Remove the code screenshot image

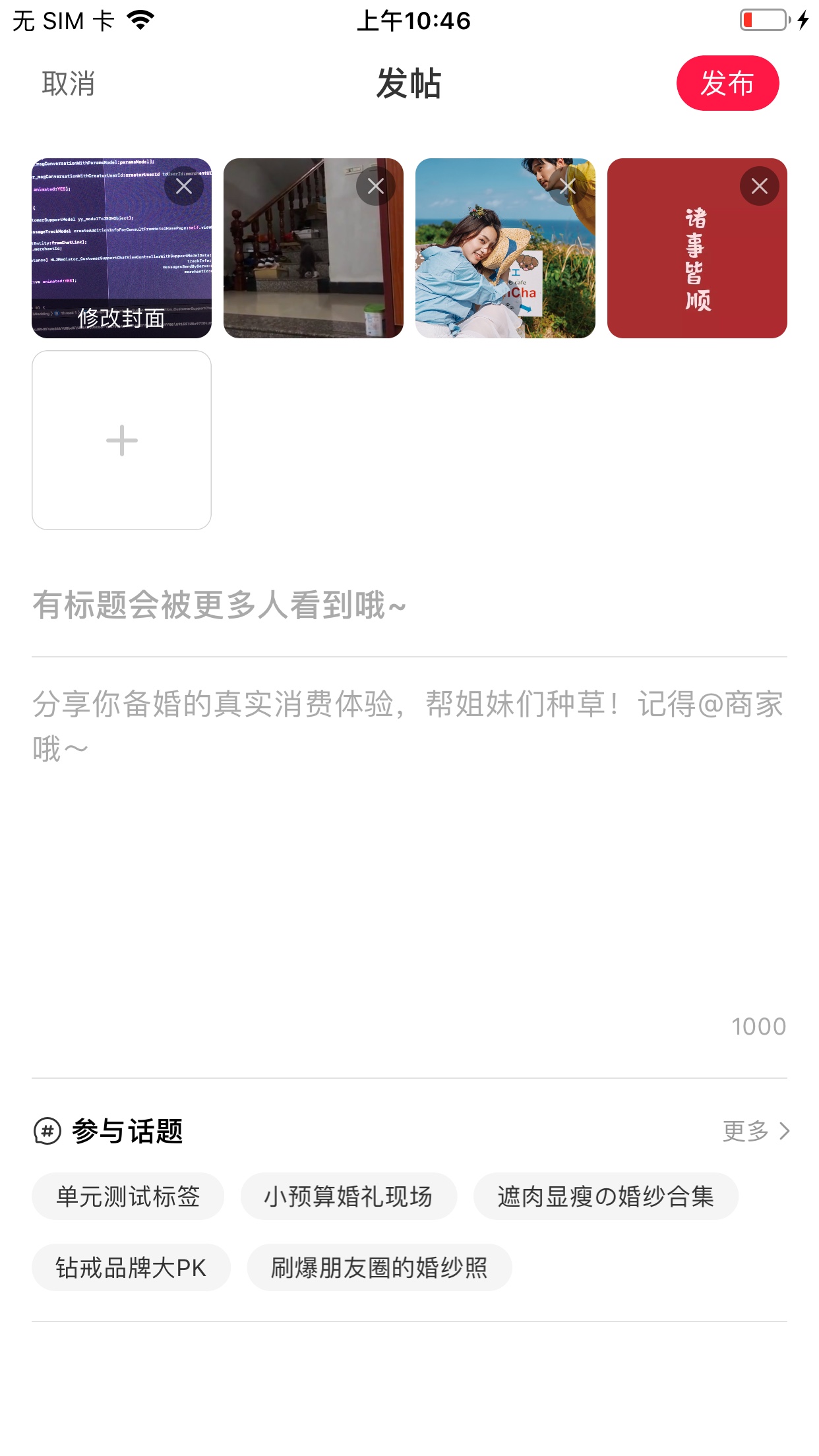coord(184,186)
